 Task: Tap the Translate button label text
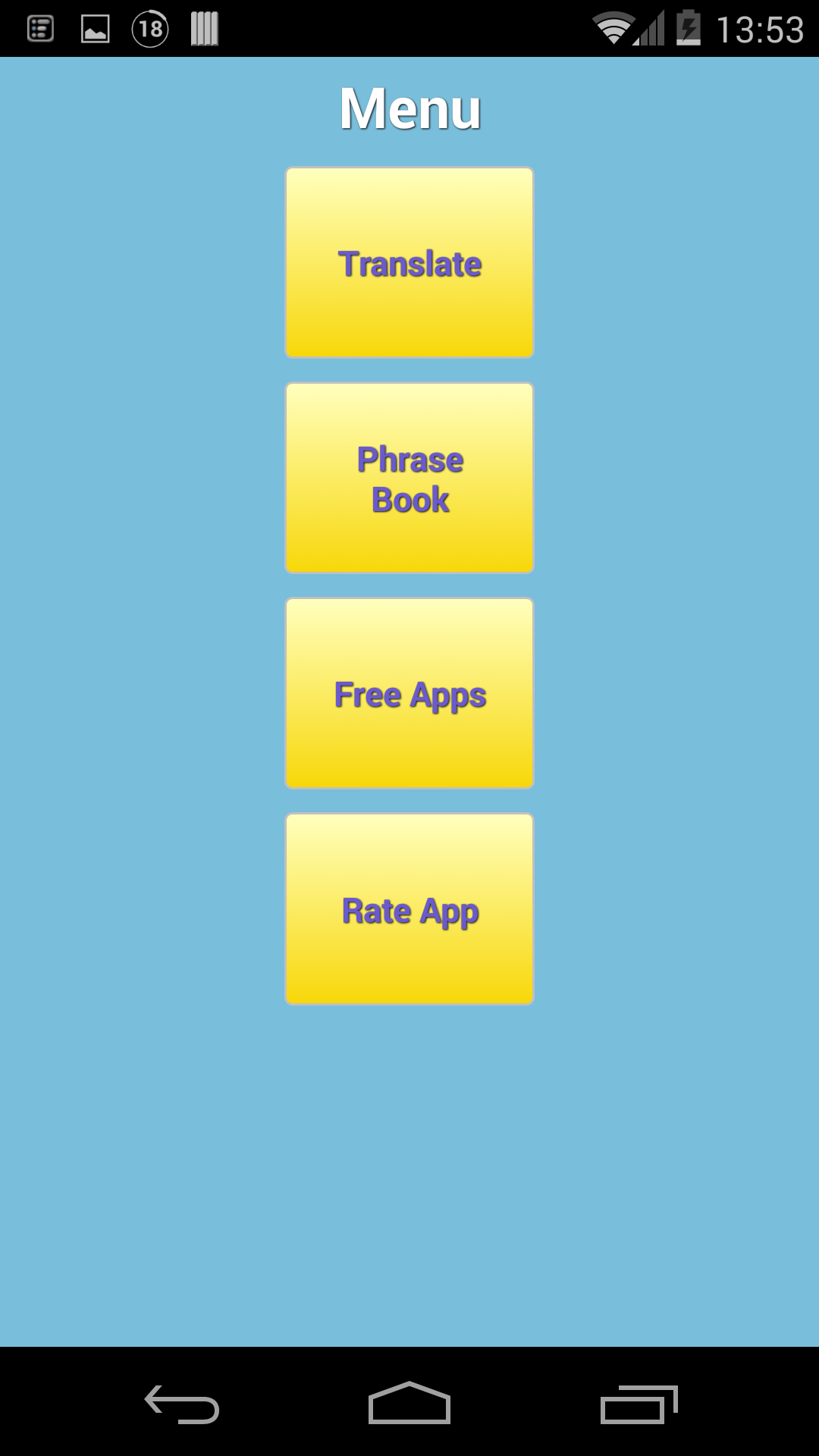[409, 264]
